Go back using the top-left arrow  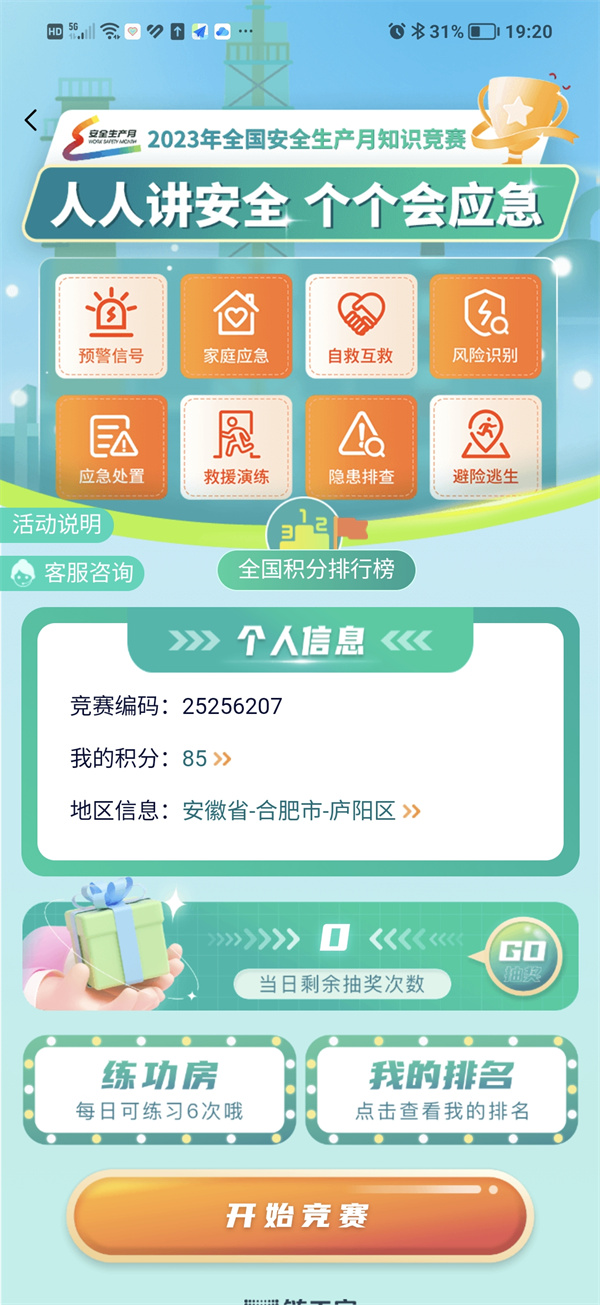(x=31, y=121)
